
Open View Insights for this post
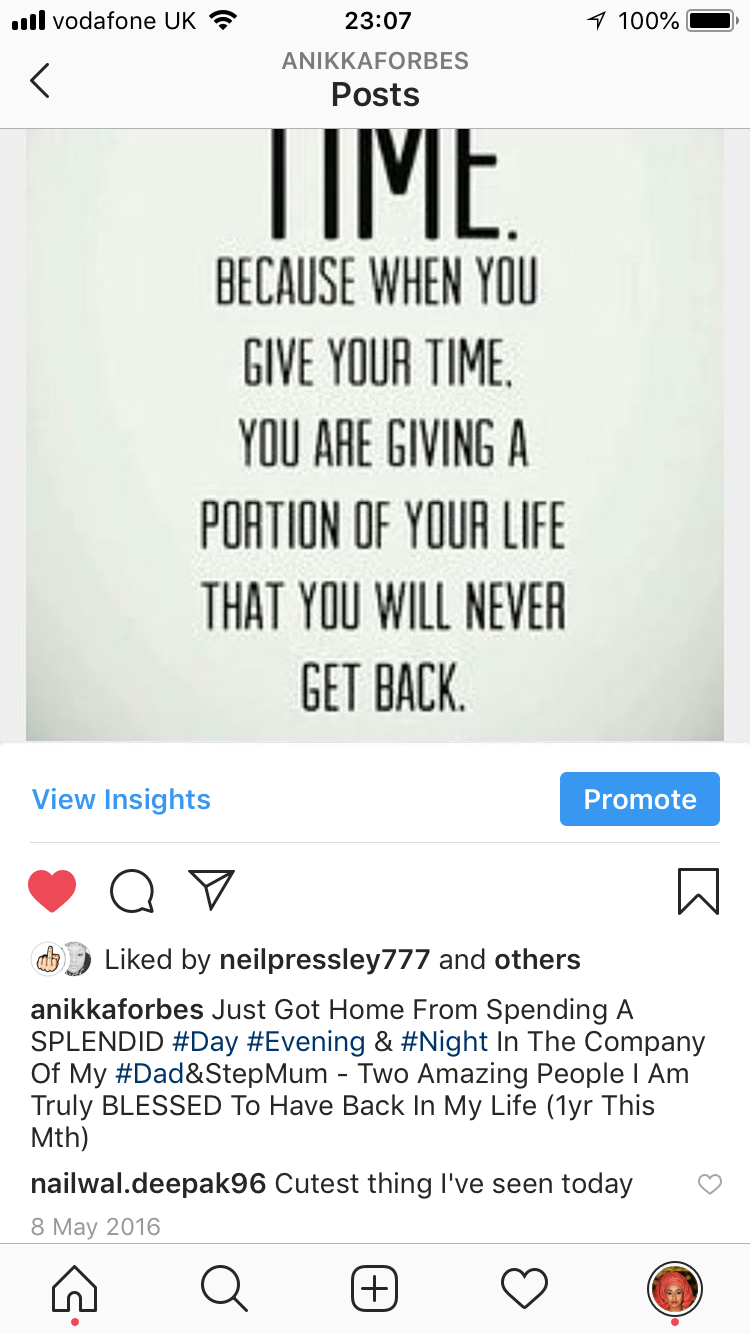pos(121,799)
